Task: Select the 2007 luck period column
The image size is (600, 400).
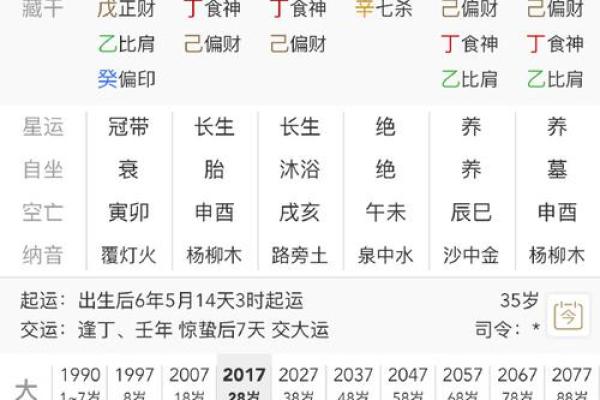Action: [189, 383]
